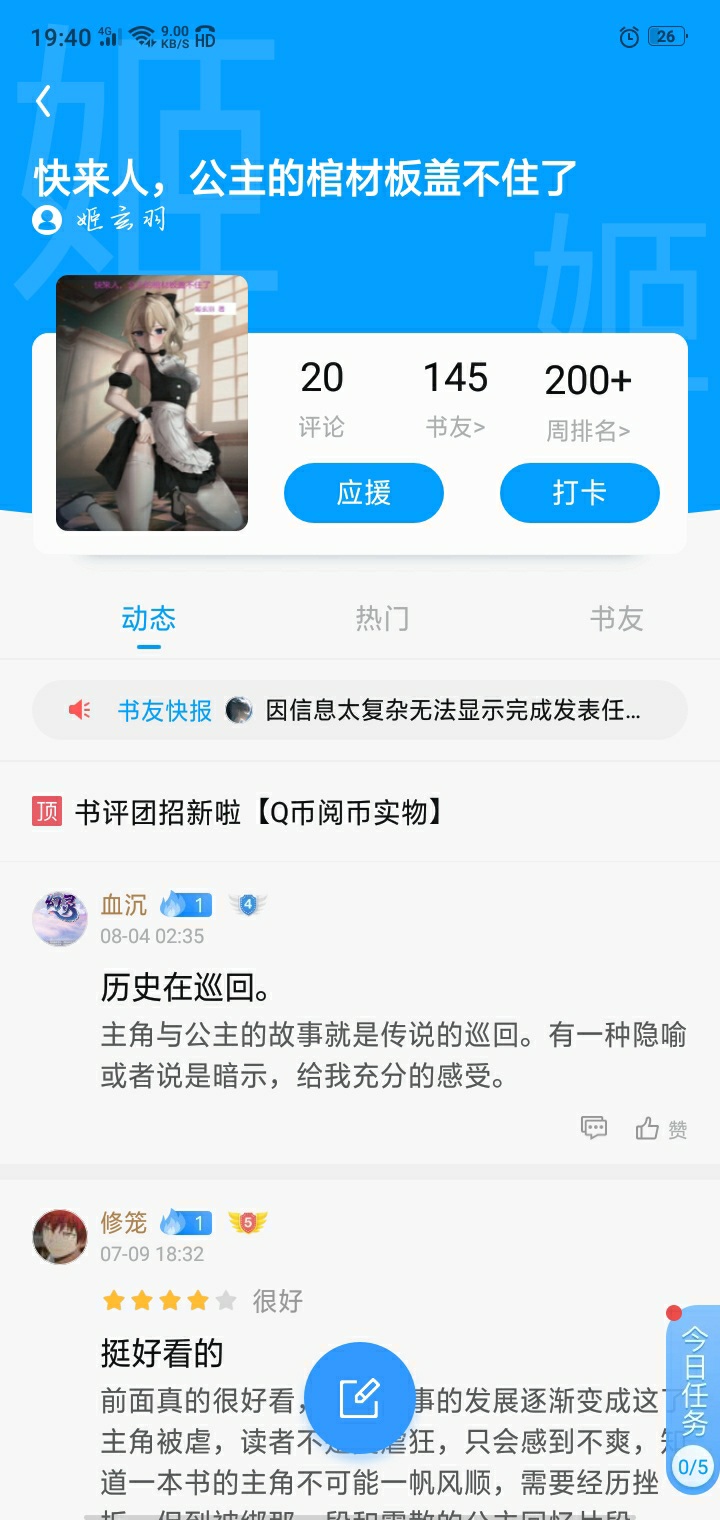This screenshot has width=720, height=1520.
Task: Open pinned post 书评团招新啦
Action: (x=260, y=813)
